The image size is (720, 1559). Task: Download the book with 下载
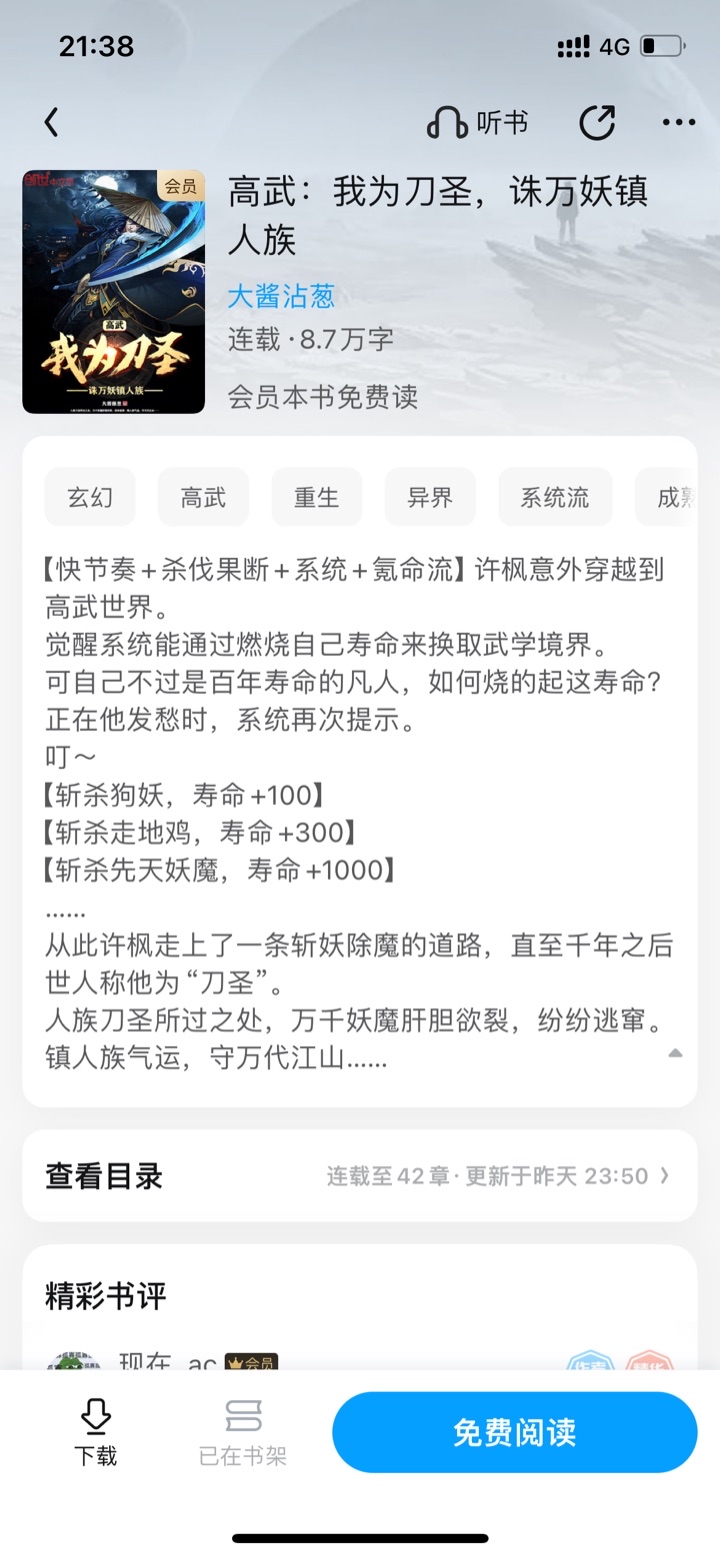[x=95, y=1432]
